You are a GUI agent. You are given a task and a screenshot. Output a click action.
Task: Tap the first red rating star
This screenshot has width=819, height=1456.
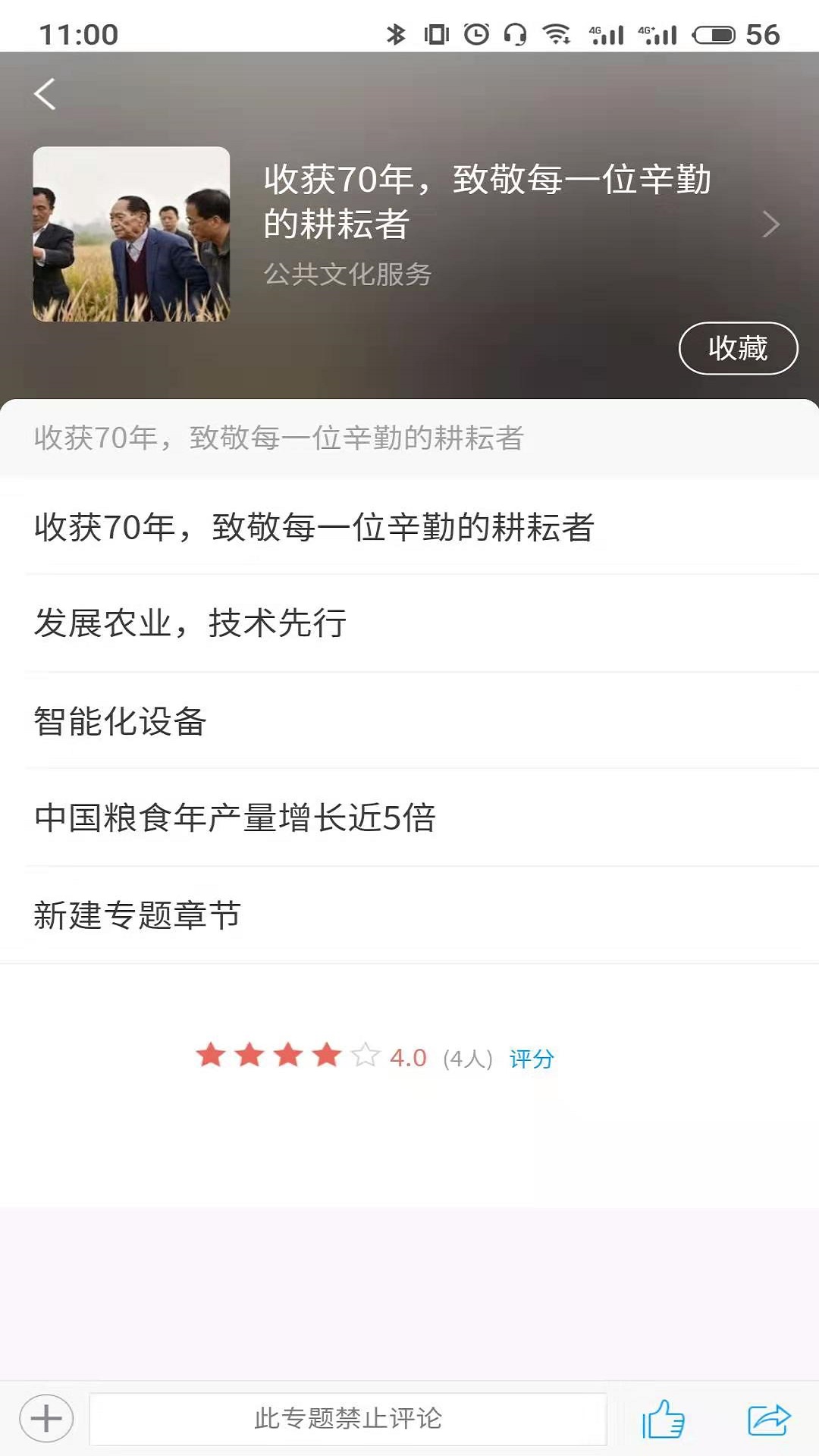tap(213, 1054)
